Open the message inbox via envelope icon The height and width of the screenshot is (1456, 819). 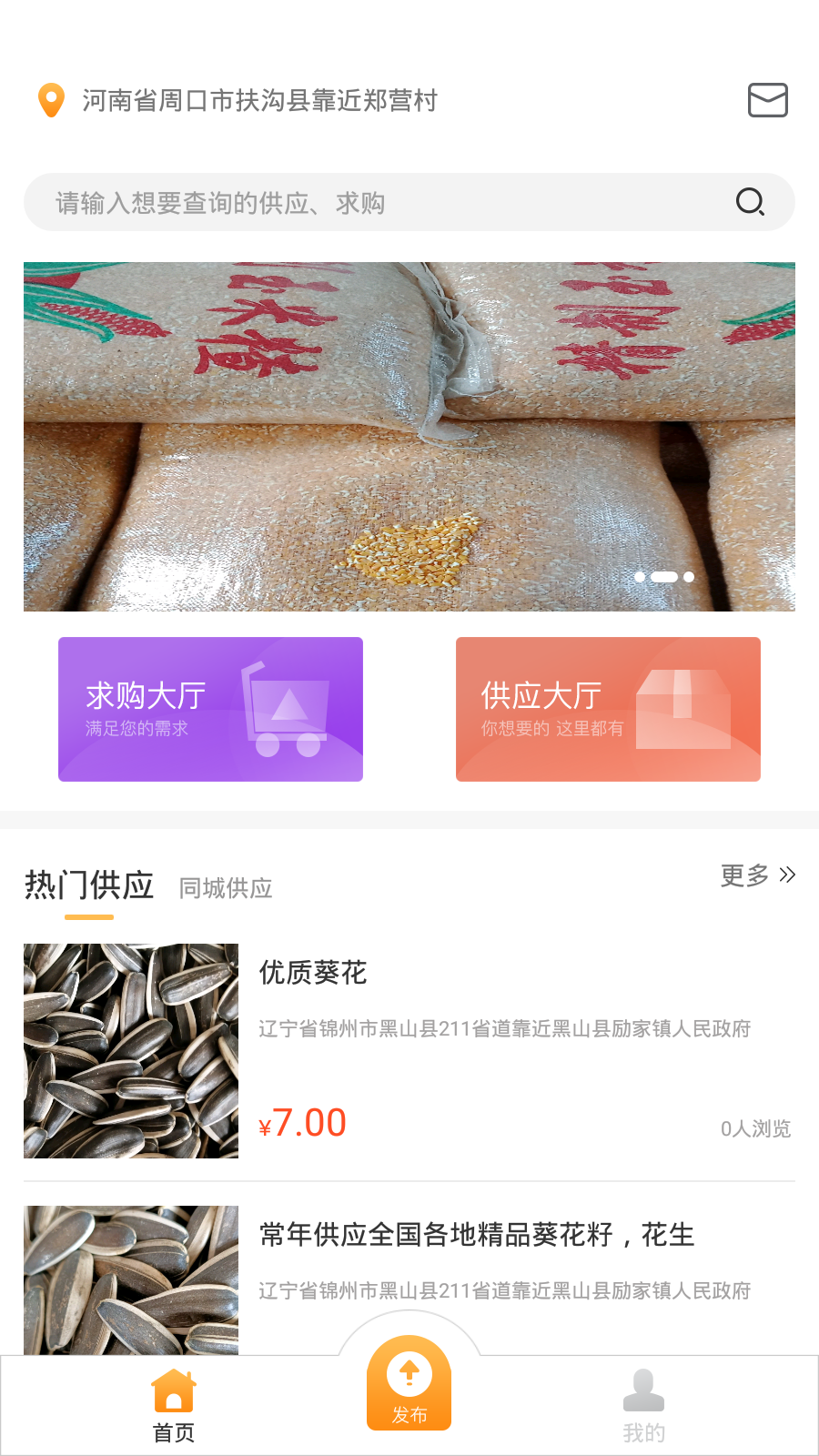[767, 100]
